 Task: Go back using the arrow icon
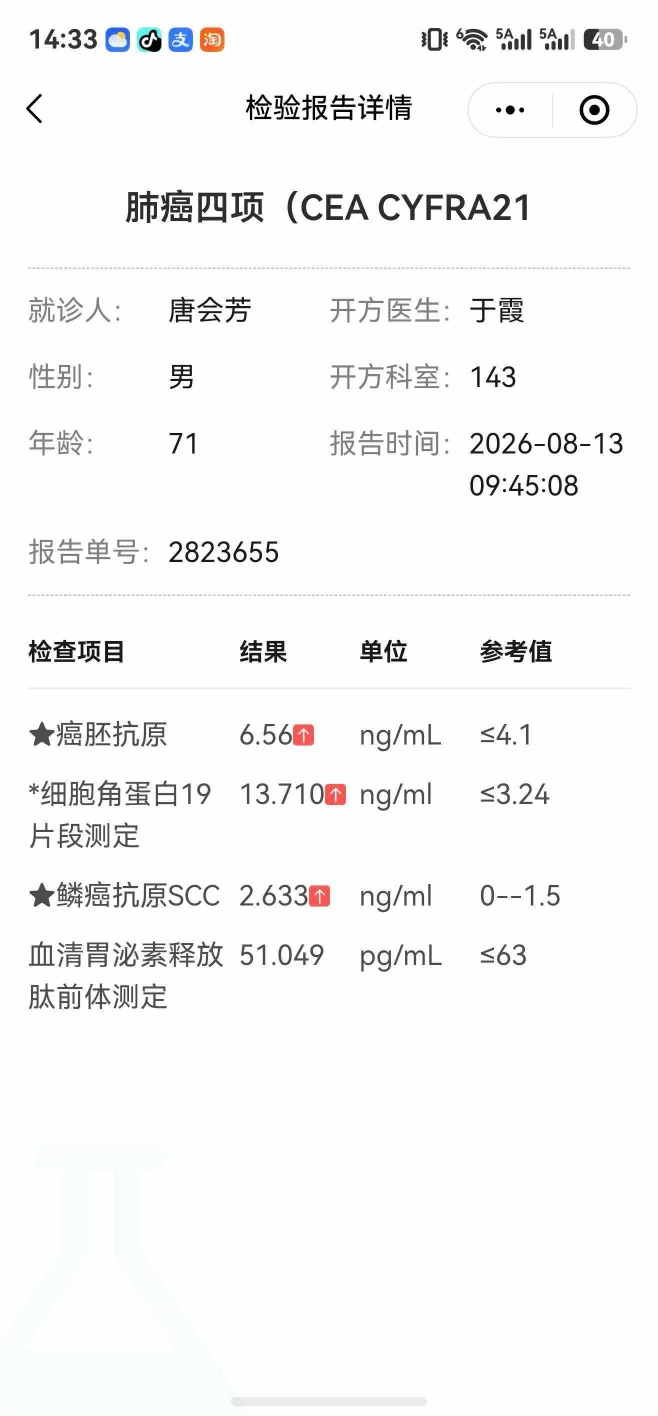click(x=35, y=109)
